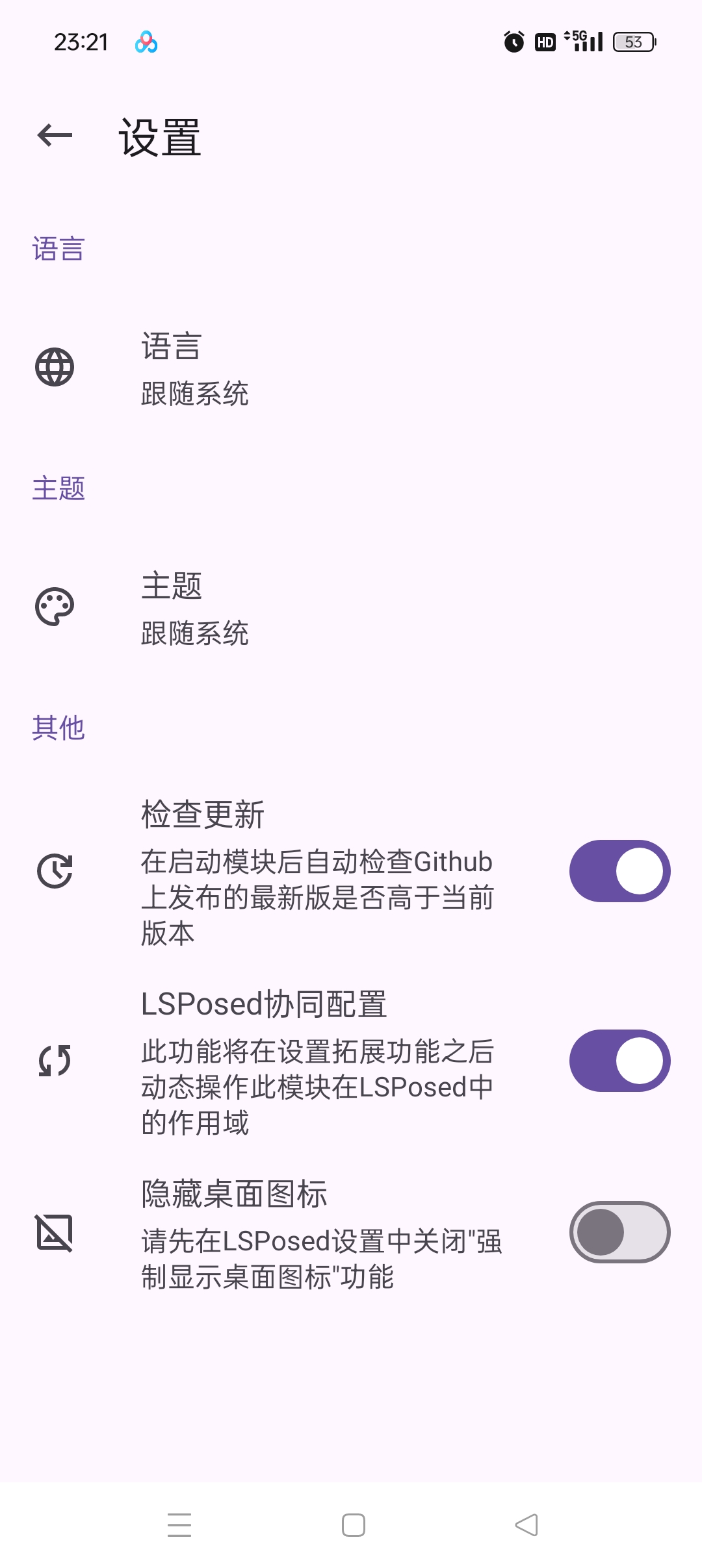Open the recent apps menu button

click(x=179, y=1525)
